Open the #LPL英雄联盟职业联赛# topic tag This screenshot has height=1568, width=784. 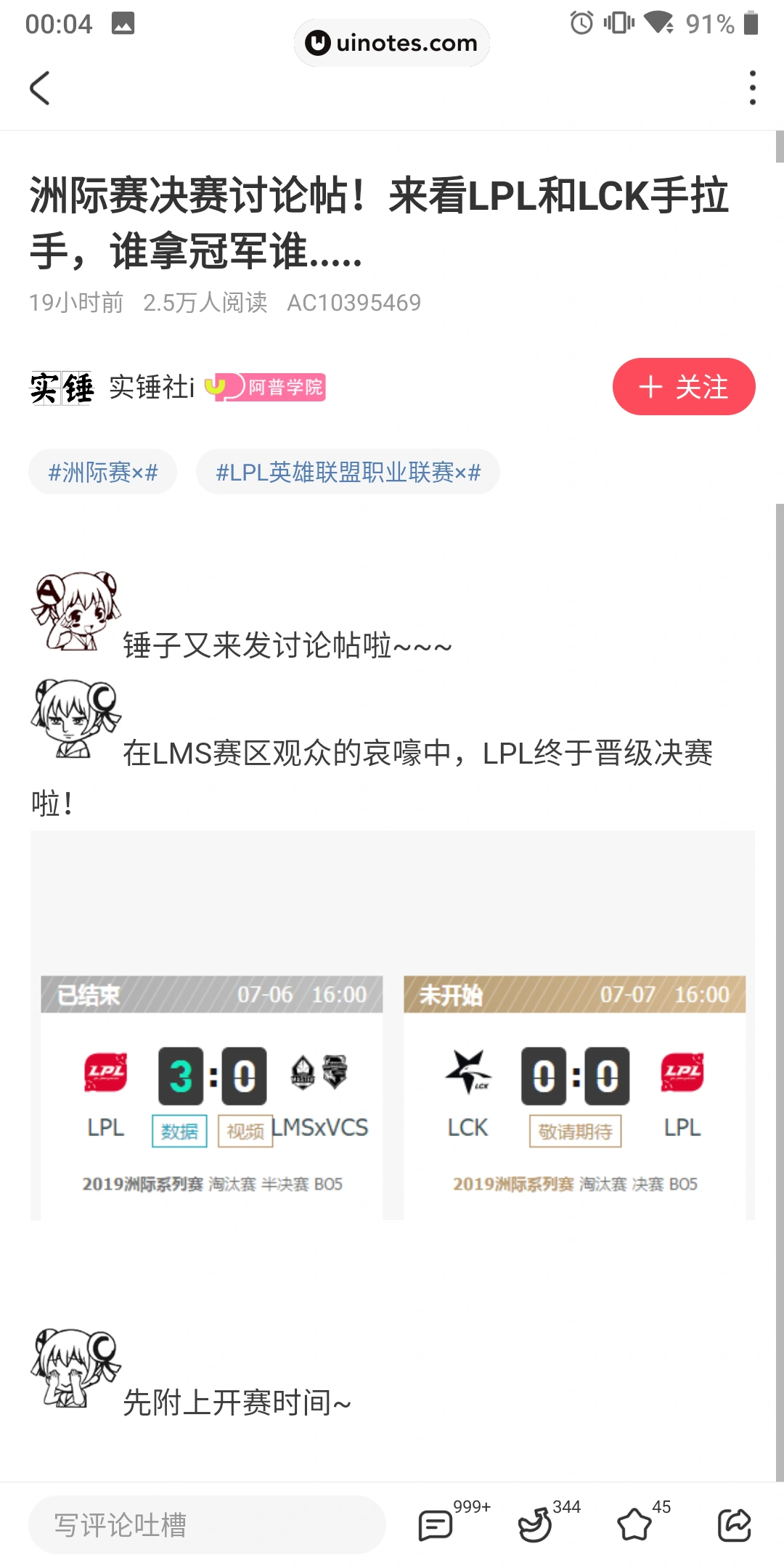coord(348,473)
